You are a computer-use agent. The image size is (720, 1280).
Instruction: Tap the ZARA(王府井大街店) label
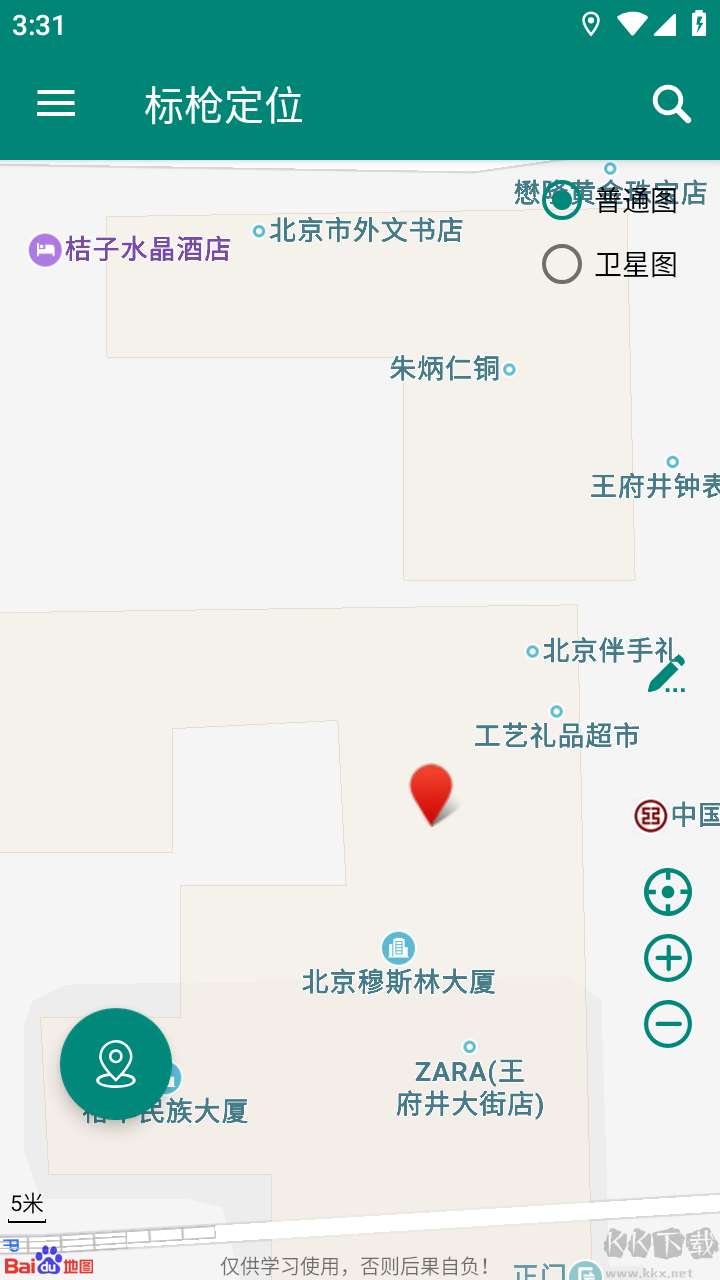468,1089
